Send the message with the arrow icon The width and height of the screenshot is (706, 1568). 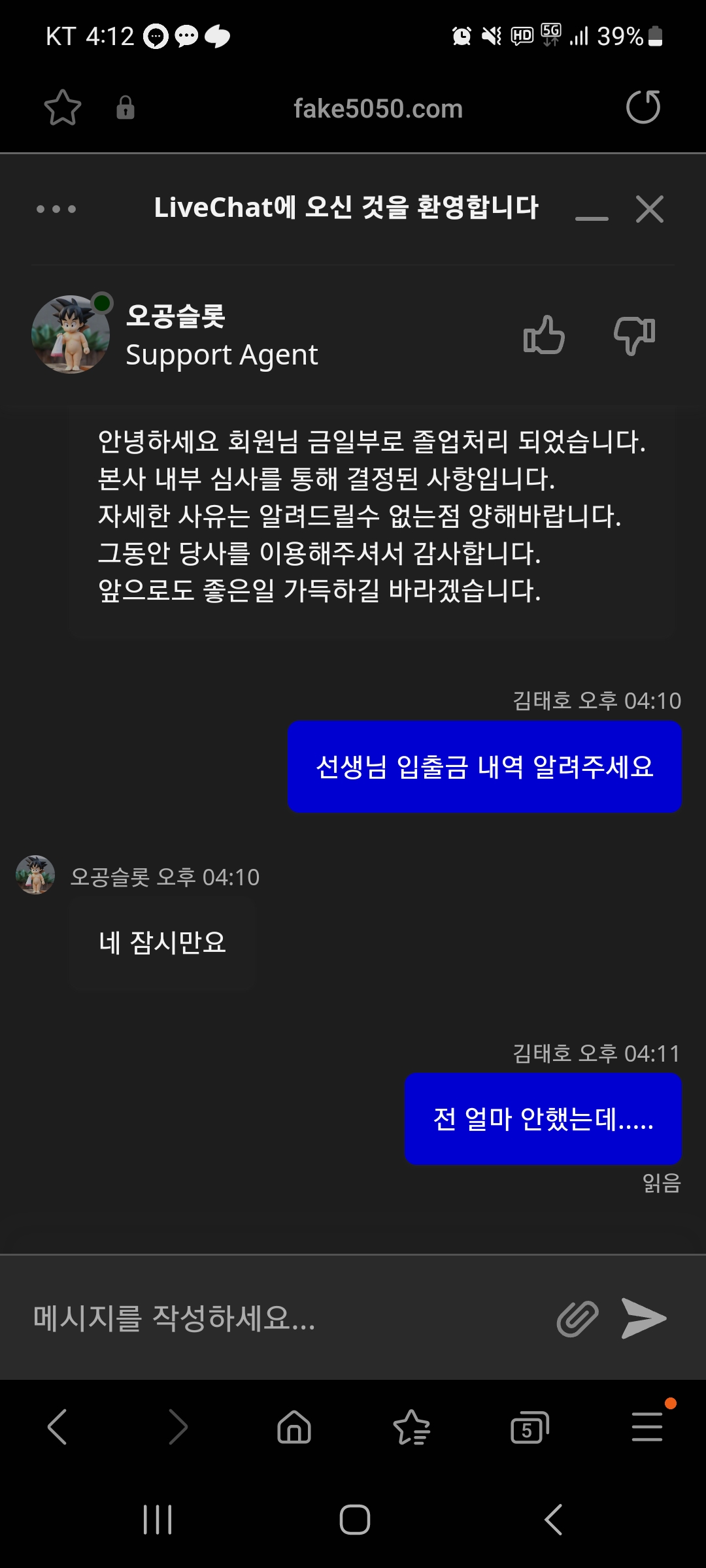644,1318
